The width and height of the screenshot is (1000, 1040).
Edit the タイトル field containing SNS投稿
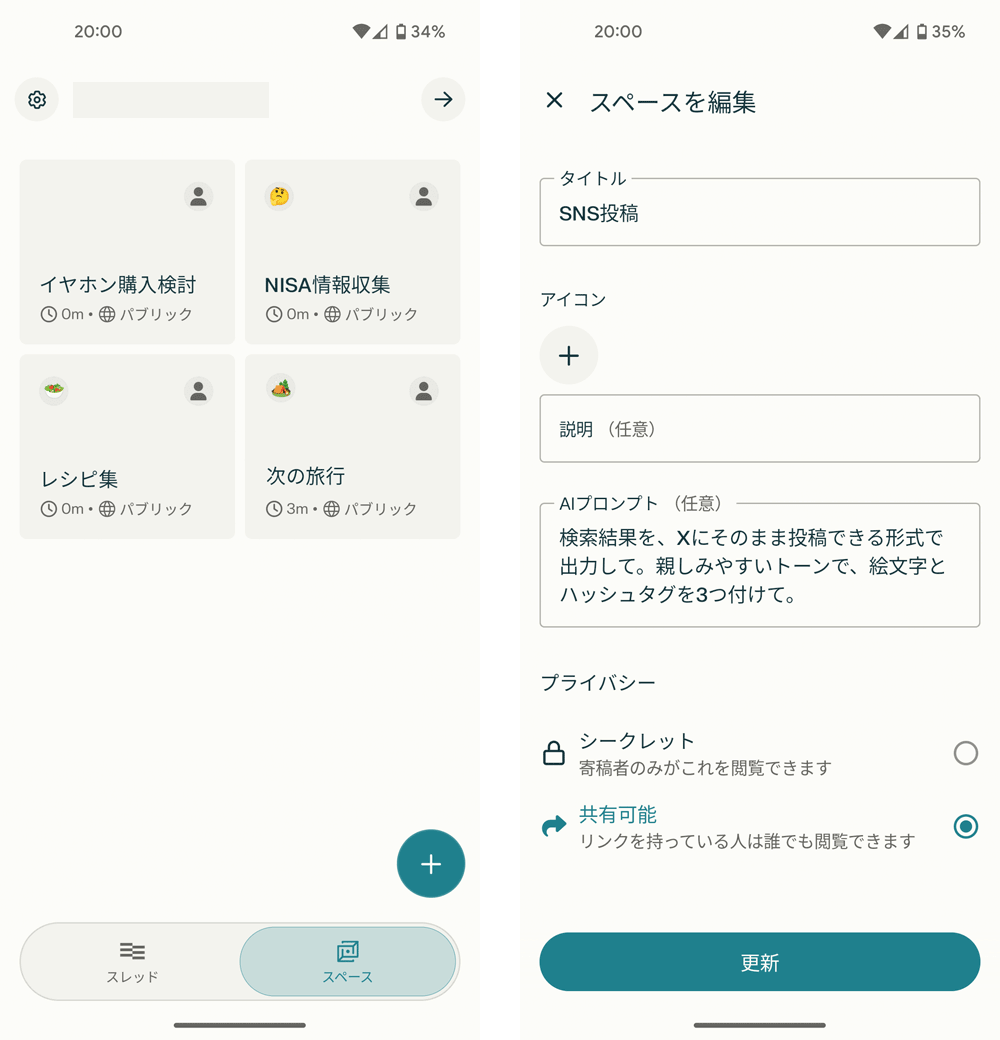pyautogui.click(x=759, y=213)
